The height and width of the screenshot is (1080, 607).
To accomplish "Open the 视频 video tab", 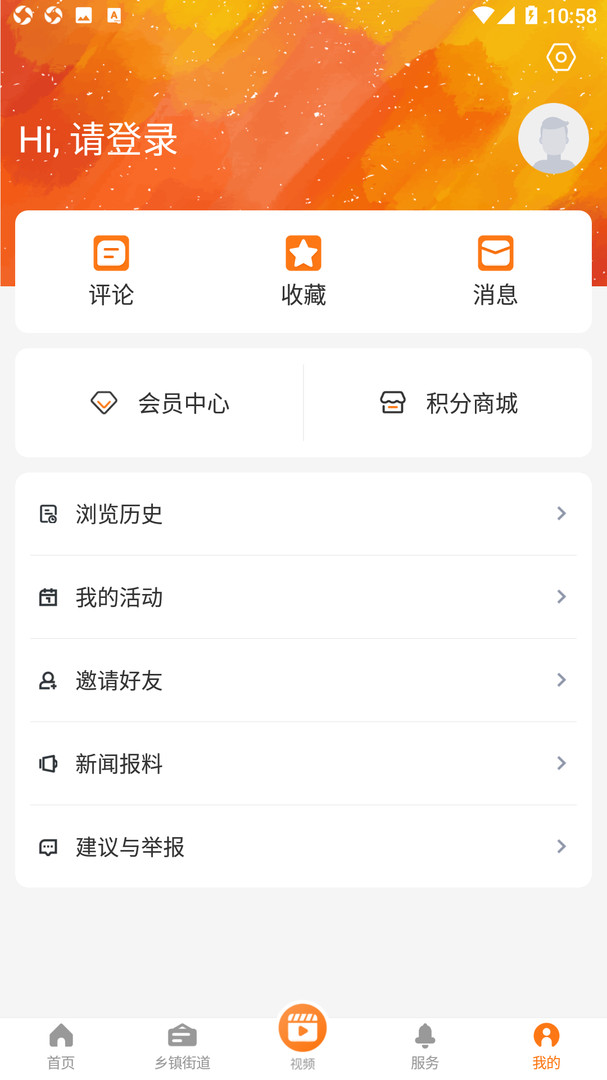I will coord(302,1036).
